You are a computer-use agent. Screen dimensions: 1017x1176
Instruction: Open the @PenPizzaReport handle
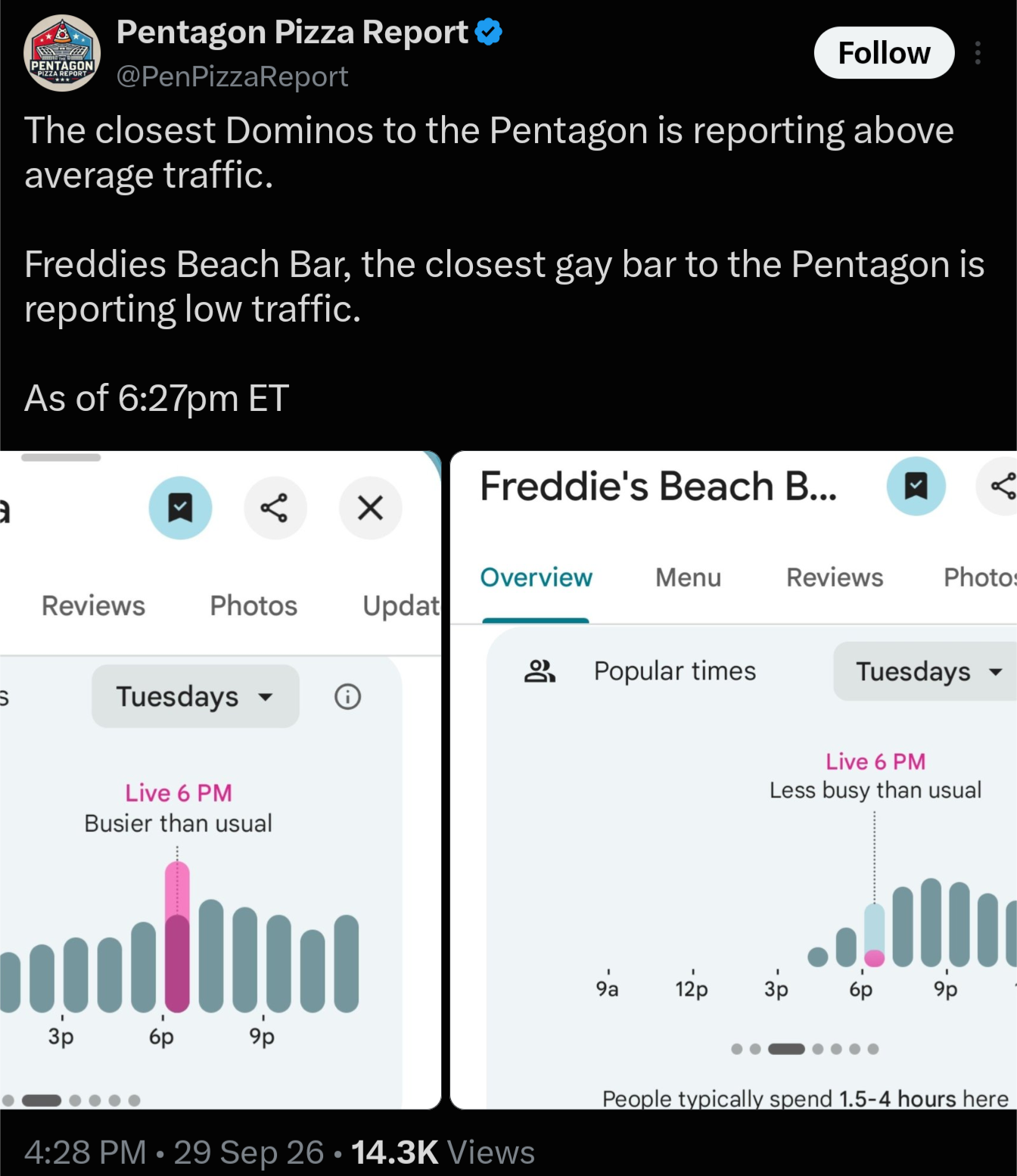pos(232,76)
